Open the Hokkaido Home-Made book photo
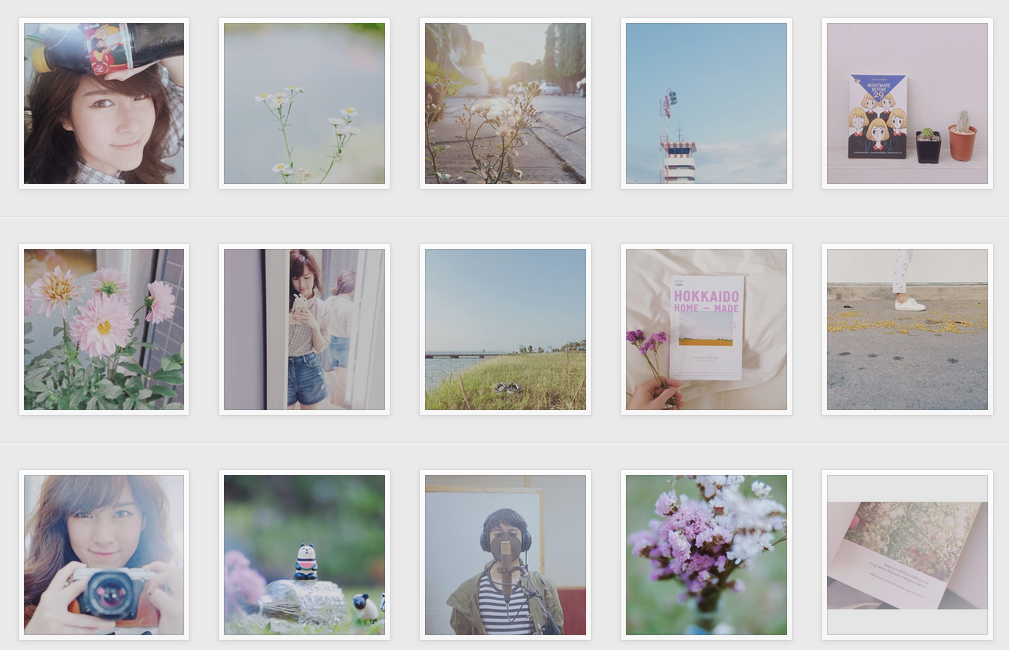Screen dimensions: 1009x650 (x=706, y=329)
